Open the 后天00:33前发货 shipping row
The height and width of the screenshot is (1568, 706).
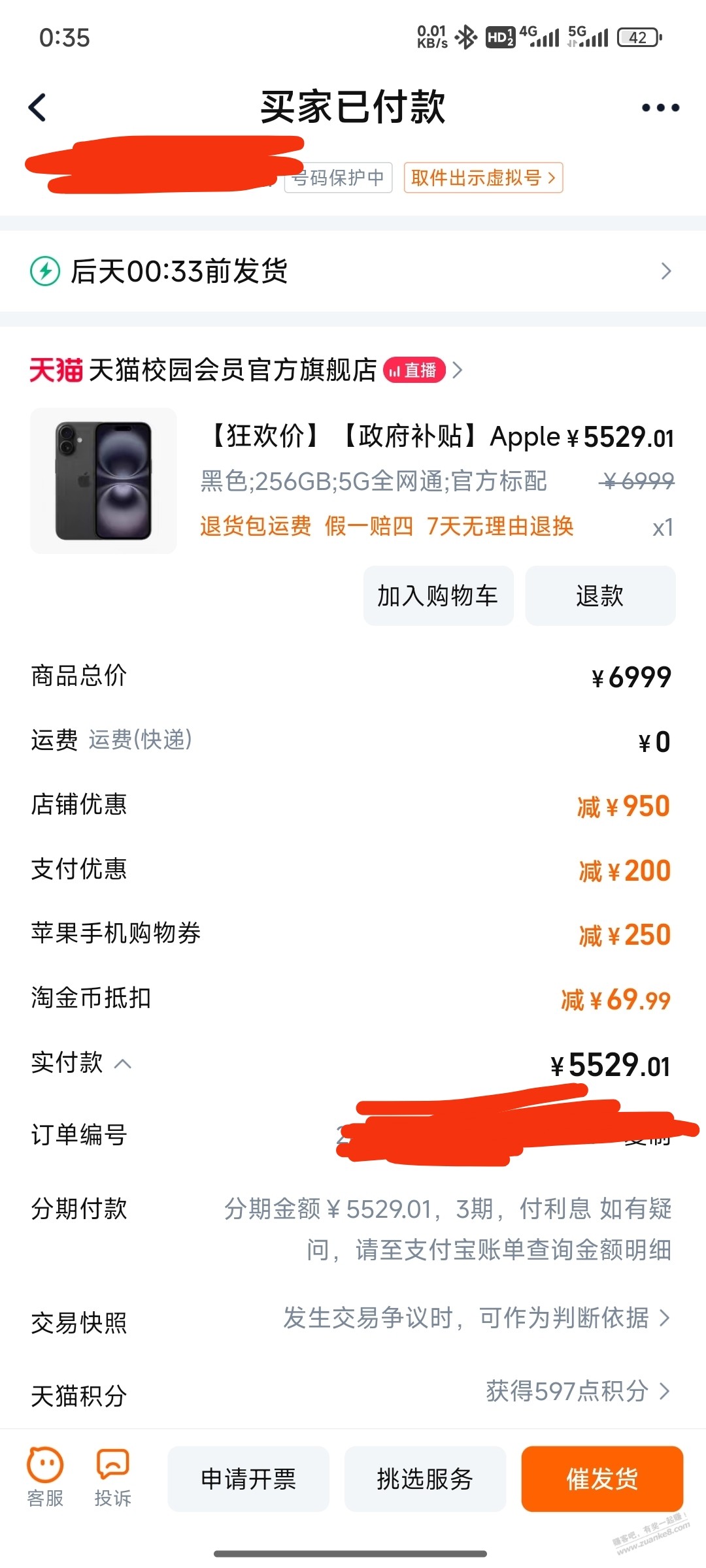(x=353, y=271)
